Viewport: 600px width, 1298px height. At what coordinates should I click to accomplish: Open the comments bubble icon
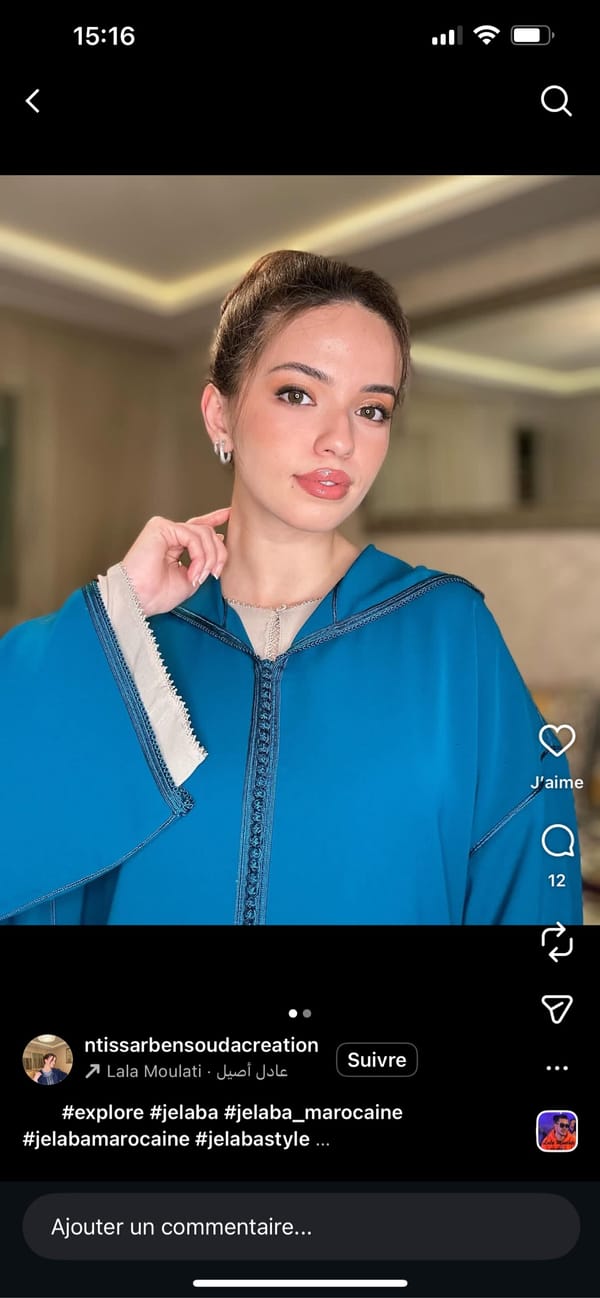(x=556, y=841)
